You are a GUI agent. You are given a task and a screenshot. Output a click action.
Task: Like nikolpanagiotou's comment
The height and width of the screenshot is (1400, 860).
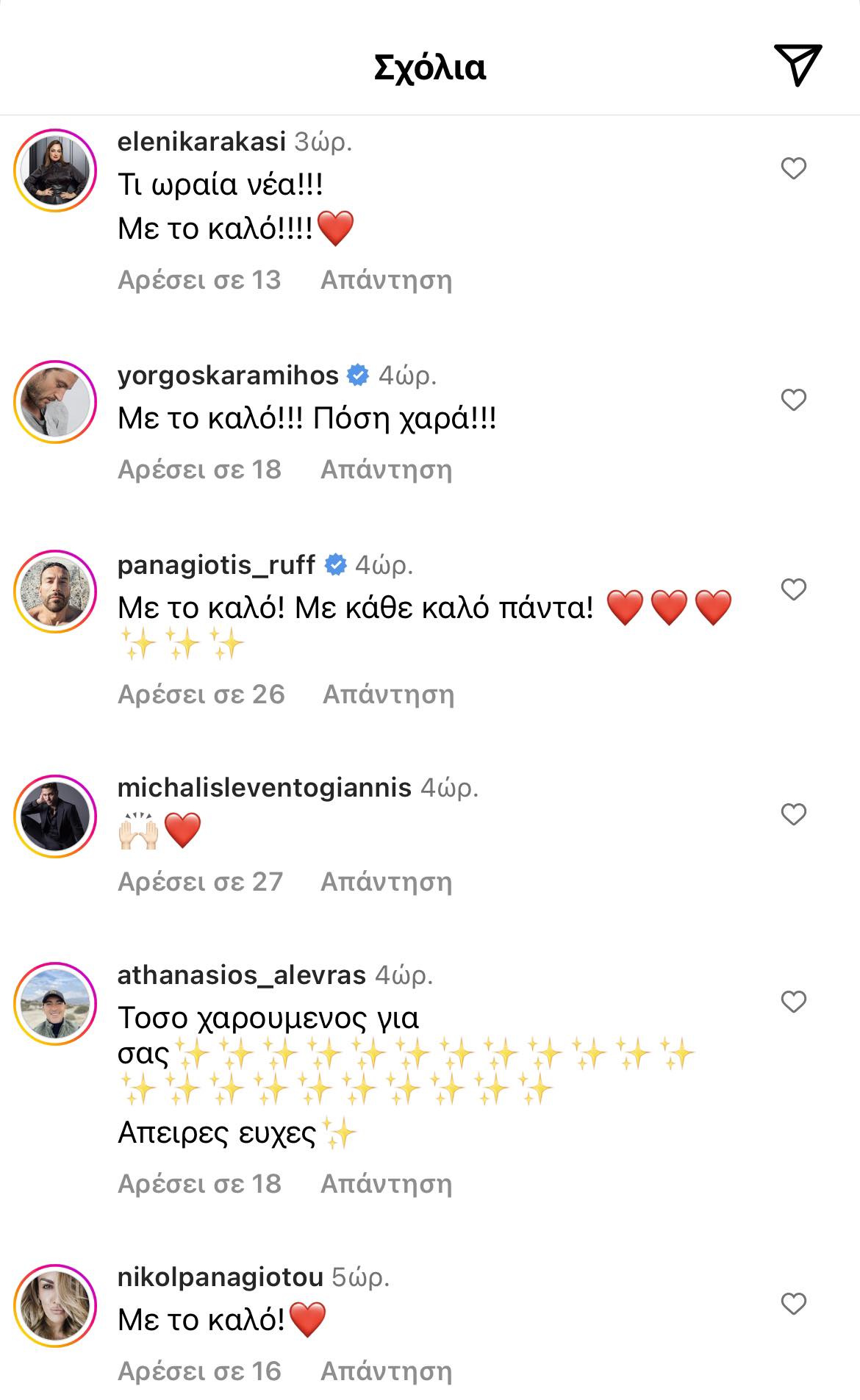tap(793, 1304)
